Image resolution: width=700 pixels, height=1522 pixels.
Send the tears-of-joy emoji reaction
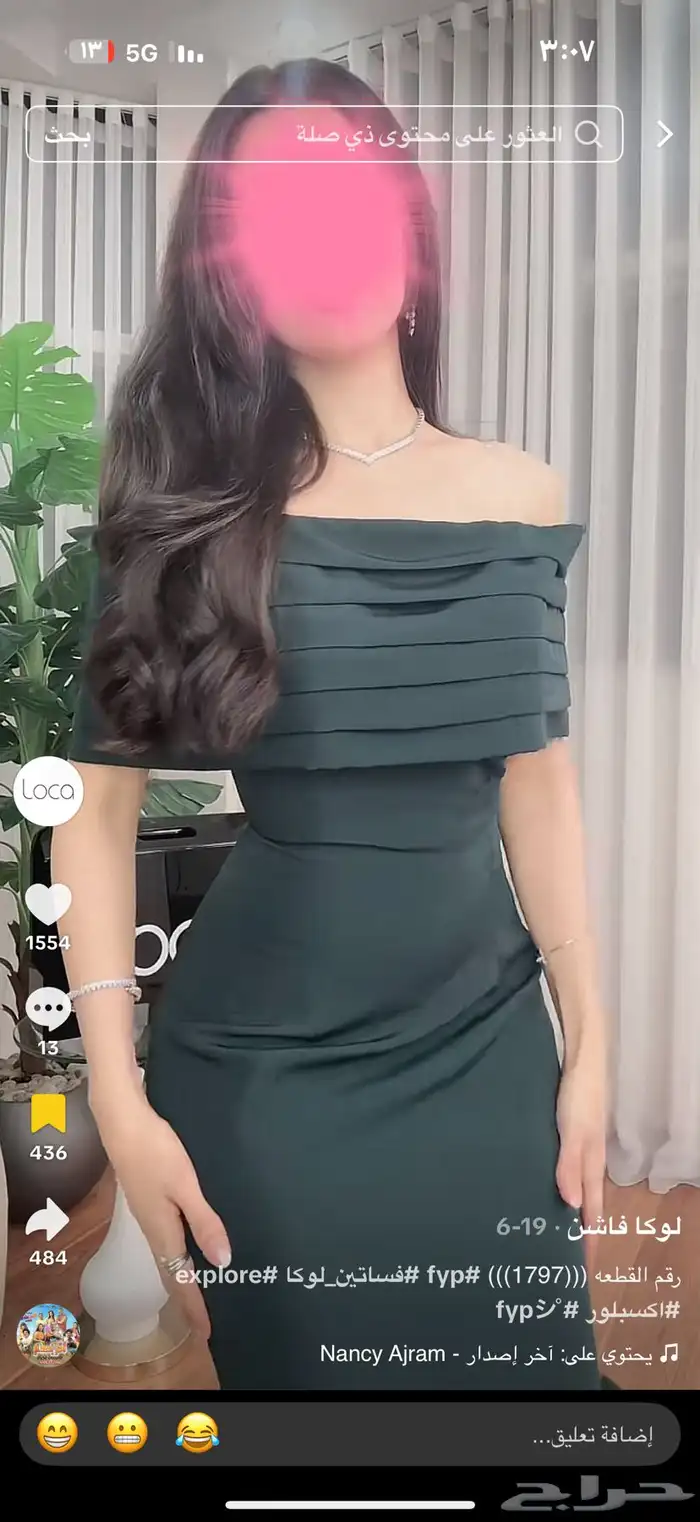tap(197, 1434)
